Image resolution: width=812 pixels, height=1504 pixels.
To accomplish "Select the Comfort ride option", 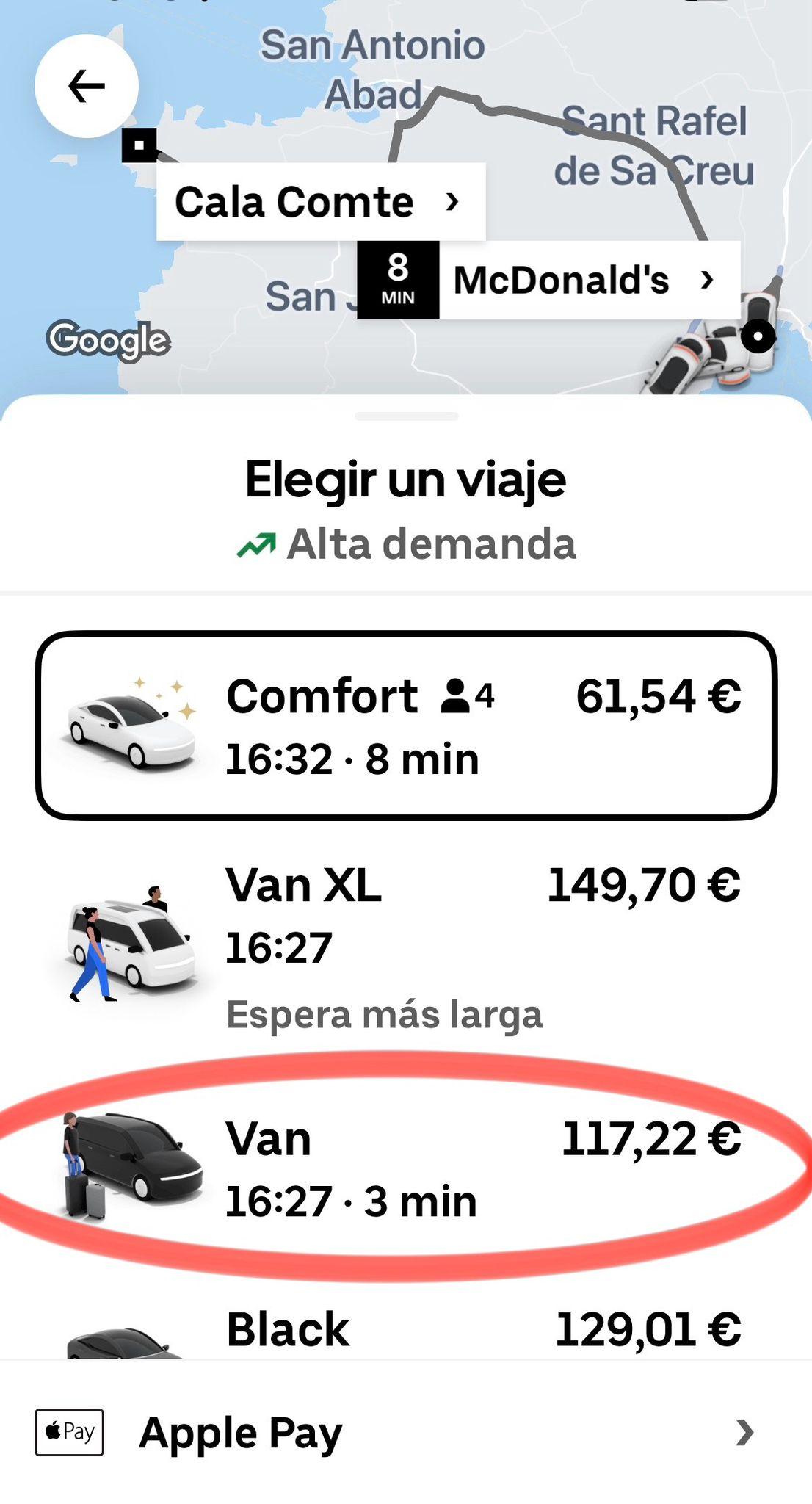I will point(406,726).
